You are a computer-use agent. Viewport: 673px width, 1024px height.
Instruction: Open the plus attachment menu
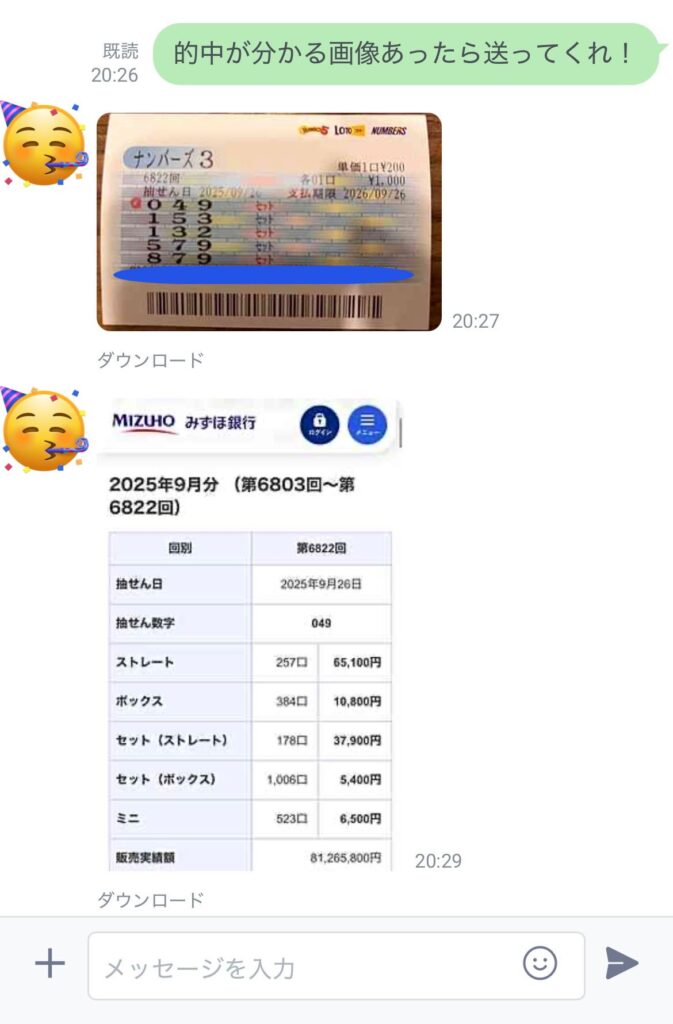click(x=49, y=964)
